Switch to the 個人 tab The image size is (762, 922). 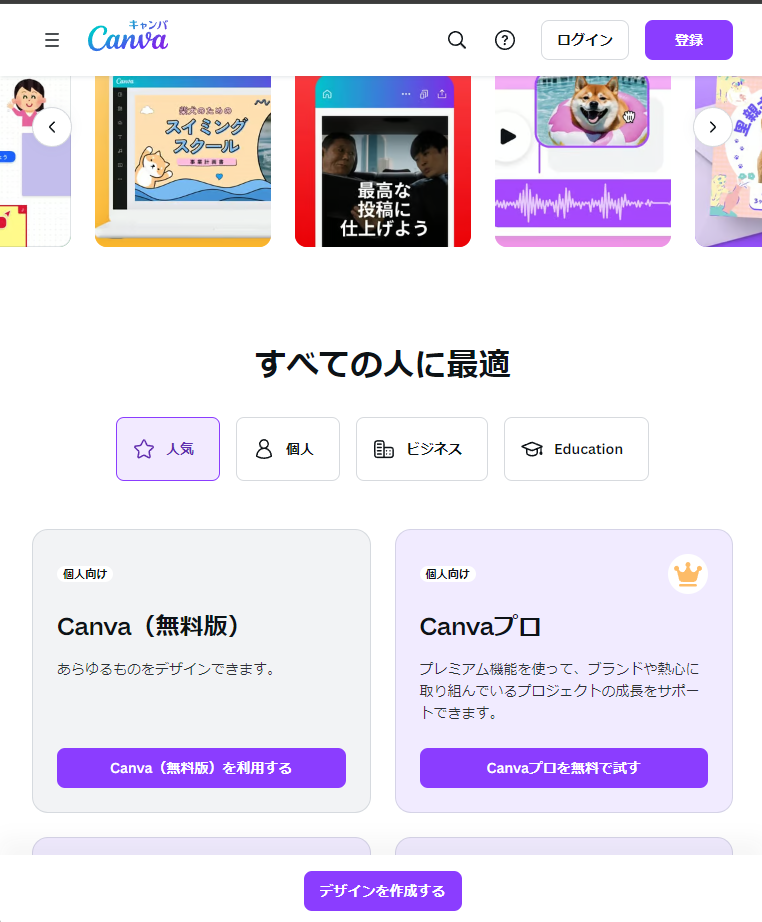point(288,449)
